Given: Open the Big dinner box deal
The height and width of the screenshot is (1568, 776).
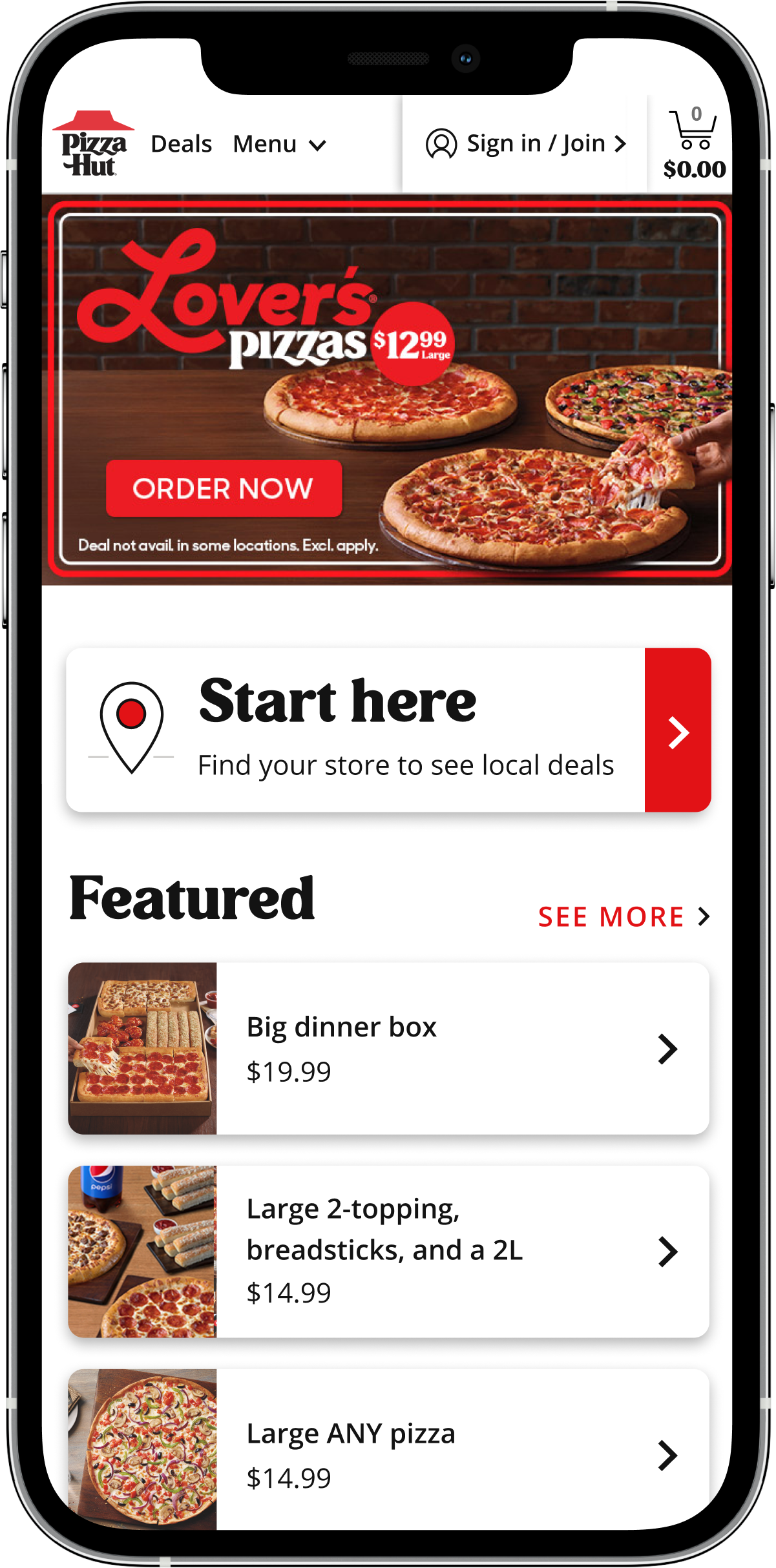Looking at the screenshot, I should (388, 1048).
